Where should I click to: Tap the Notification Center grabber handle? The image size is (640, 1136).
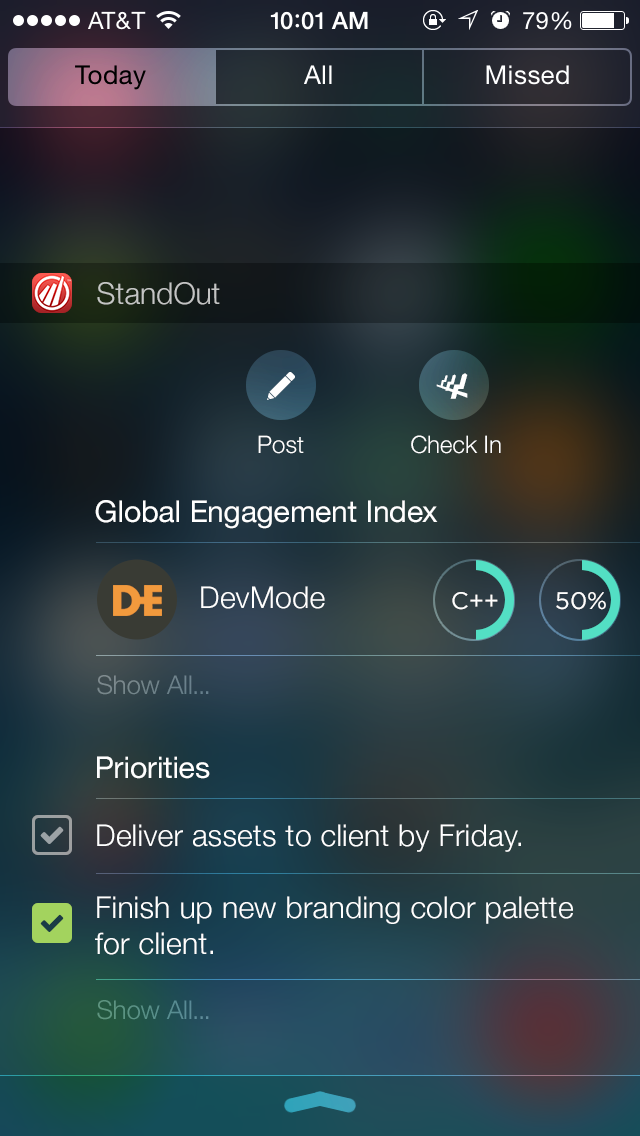[320, 1103]
